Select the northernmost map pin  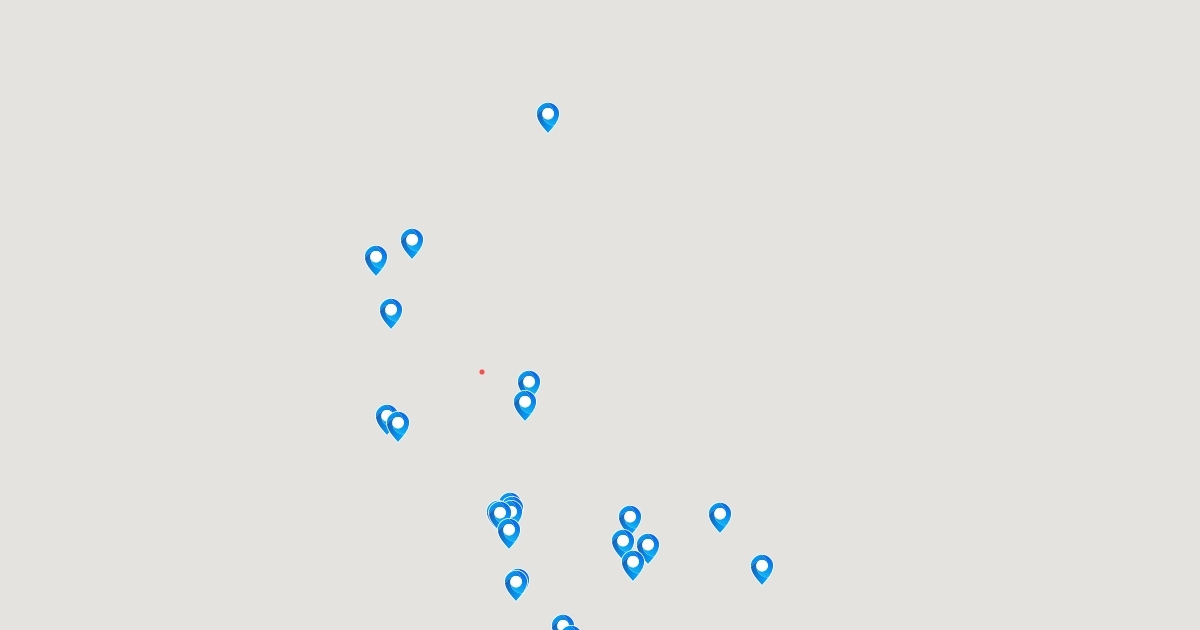[x=548, y=116]
